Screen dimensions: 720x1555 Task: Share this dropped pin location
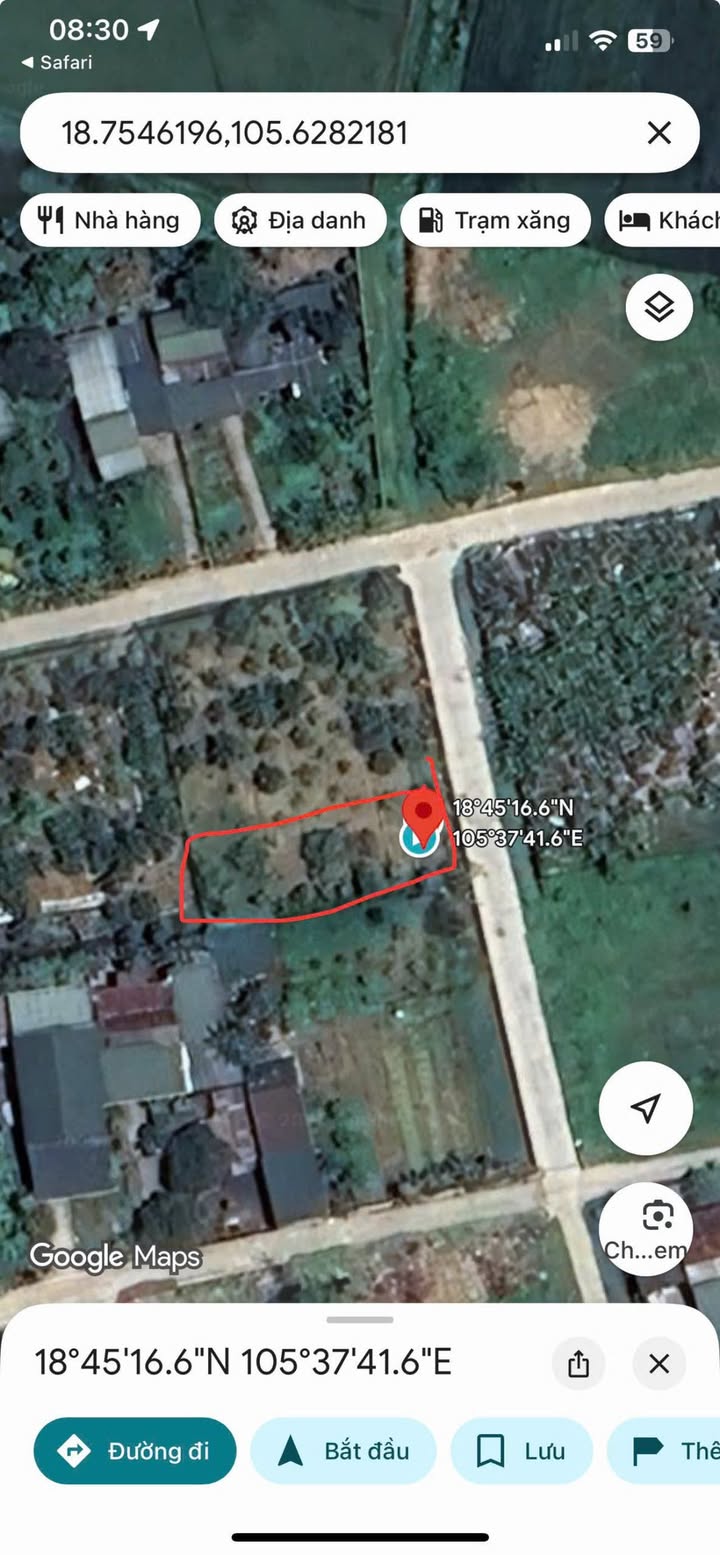click(x=578, y=1364)
